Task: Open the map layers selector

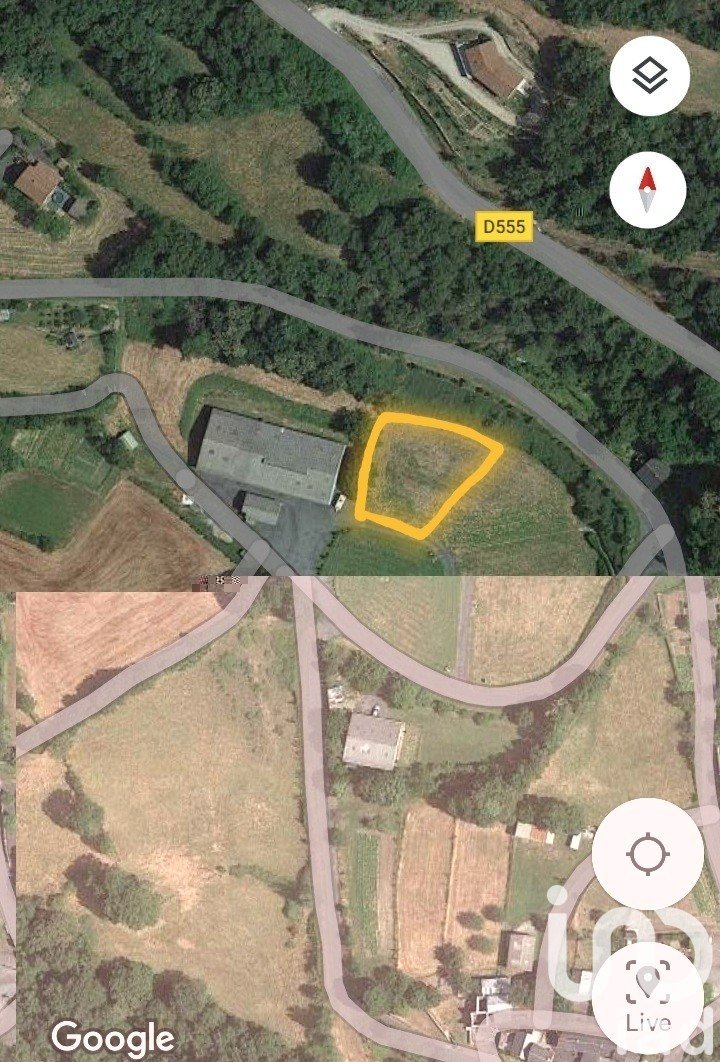Action: [x=650, y=76]
